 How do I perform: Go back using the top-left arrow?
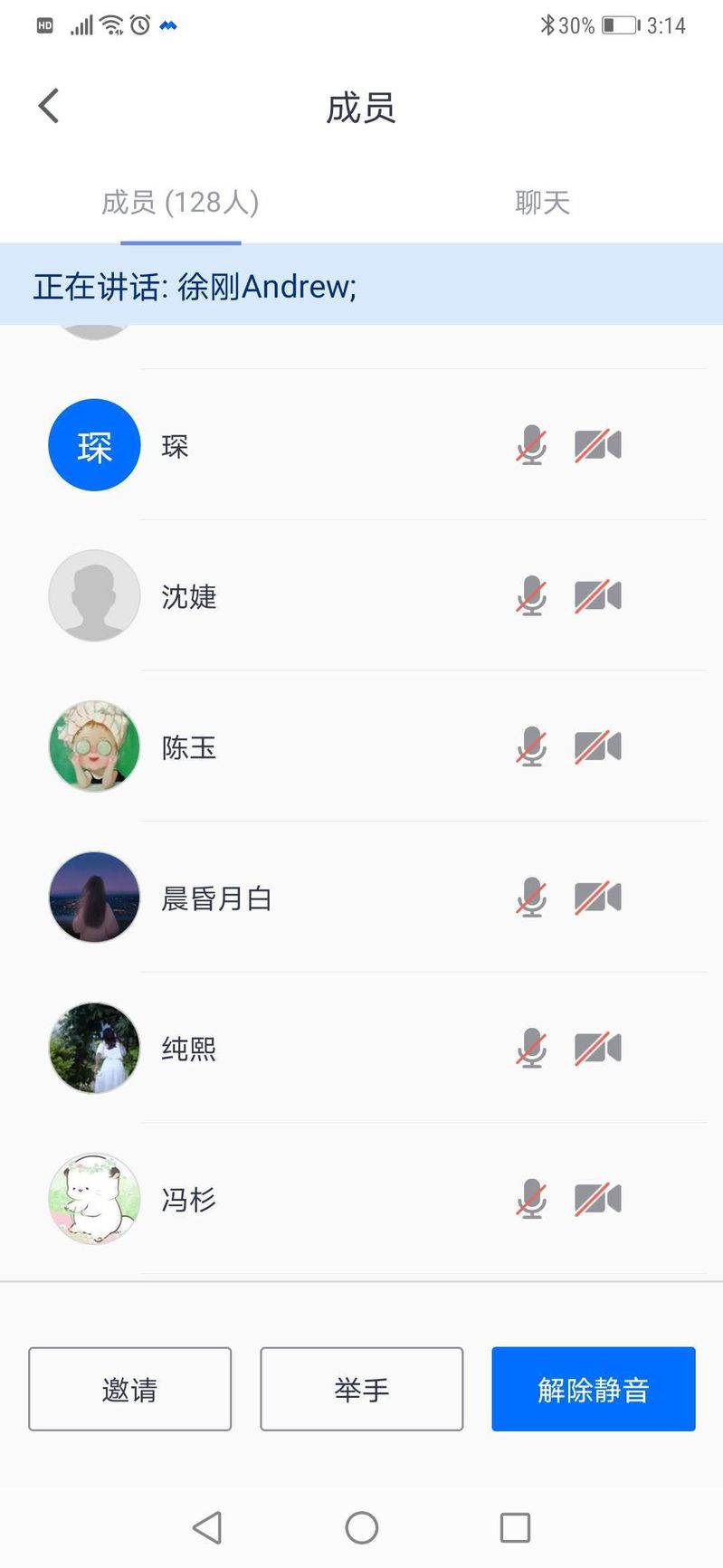pos(49,106)
